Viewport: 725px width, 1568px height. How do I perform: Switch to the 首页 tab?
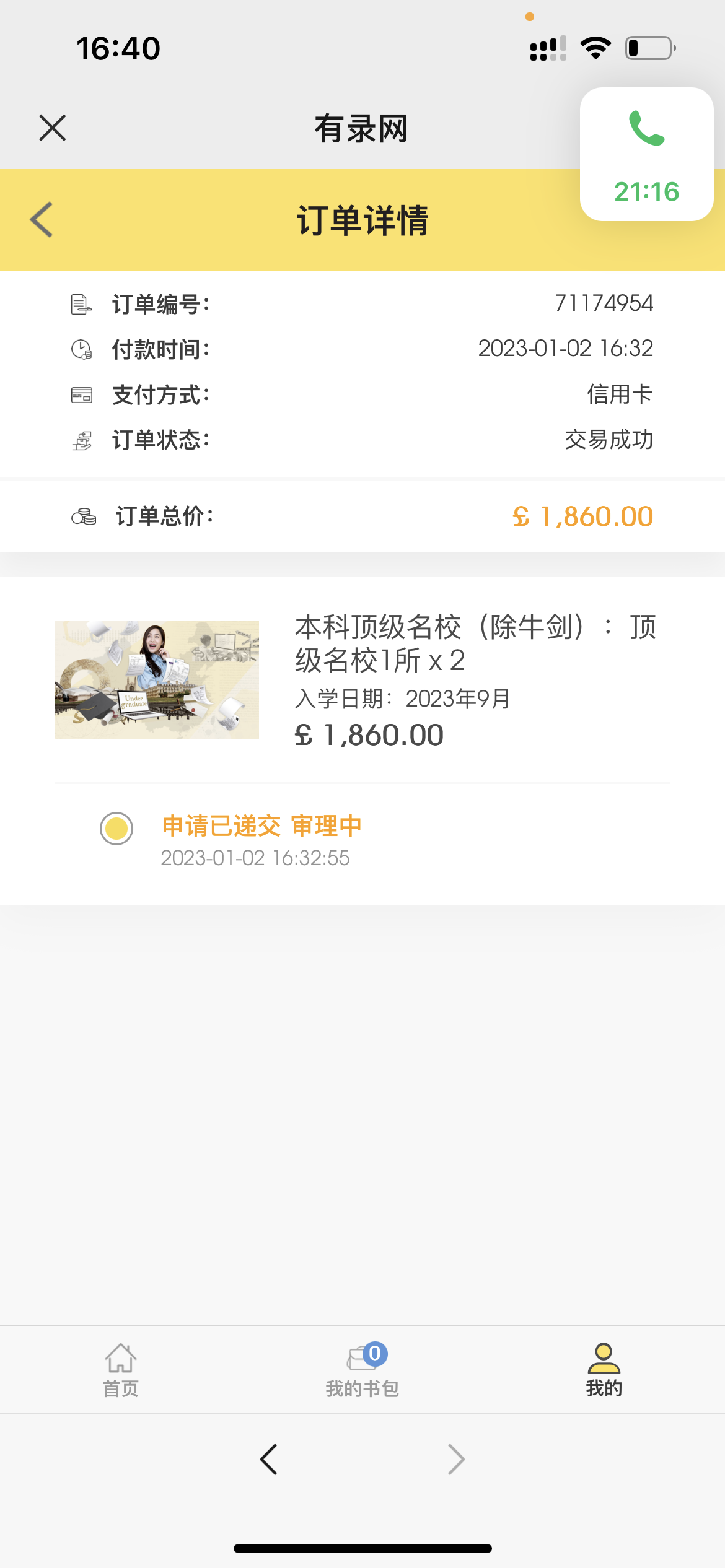click(x=121, y=1370)
